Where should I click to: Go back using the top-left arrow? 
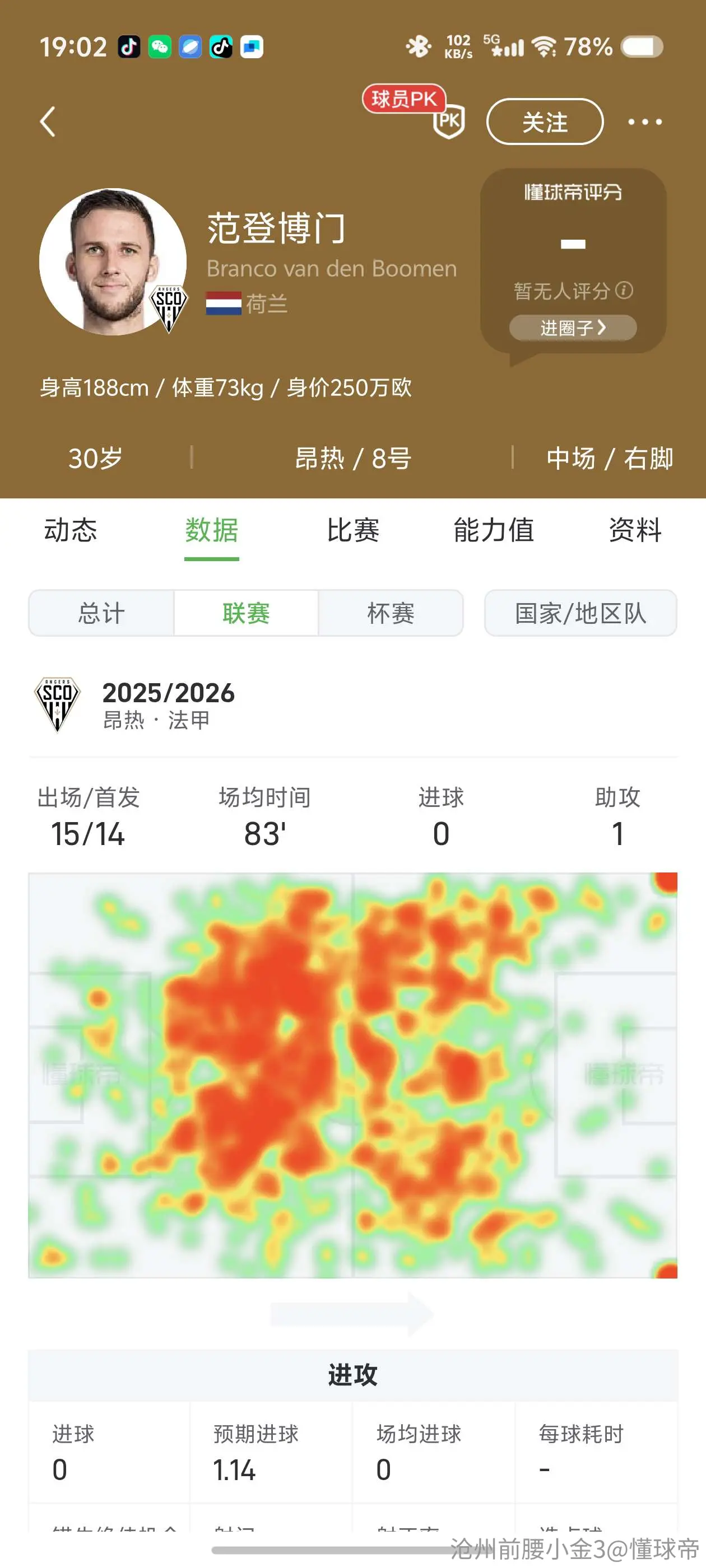pyautogui.click(x=48, y=122)
